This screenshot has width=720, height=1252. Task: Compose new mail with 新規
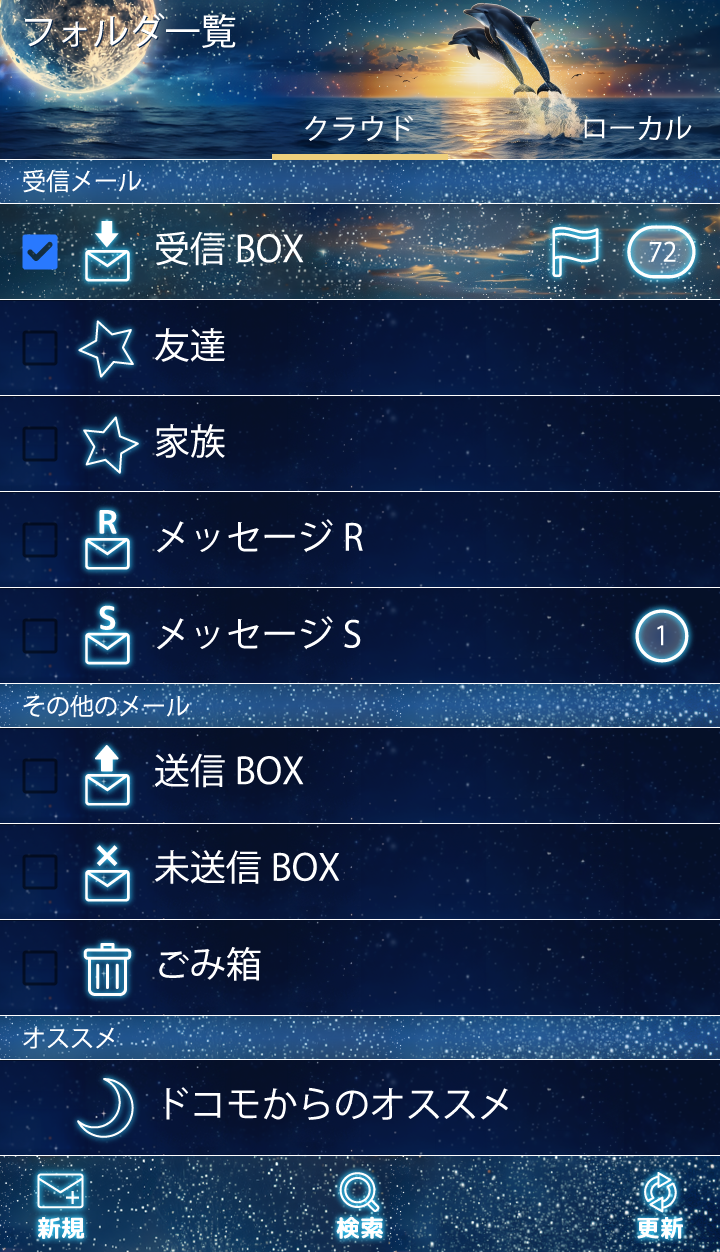[60, 1205]
